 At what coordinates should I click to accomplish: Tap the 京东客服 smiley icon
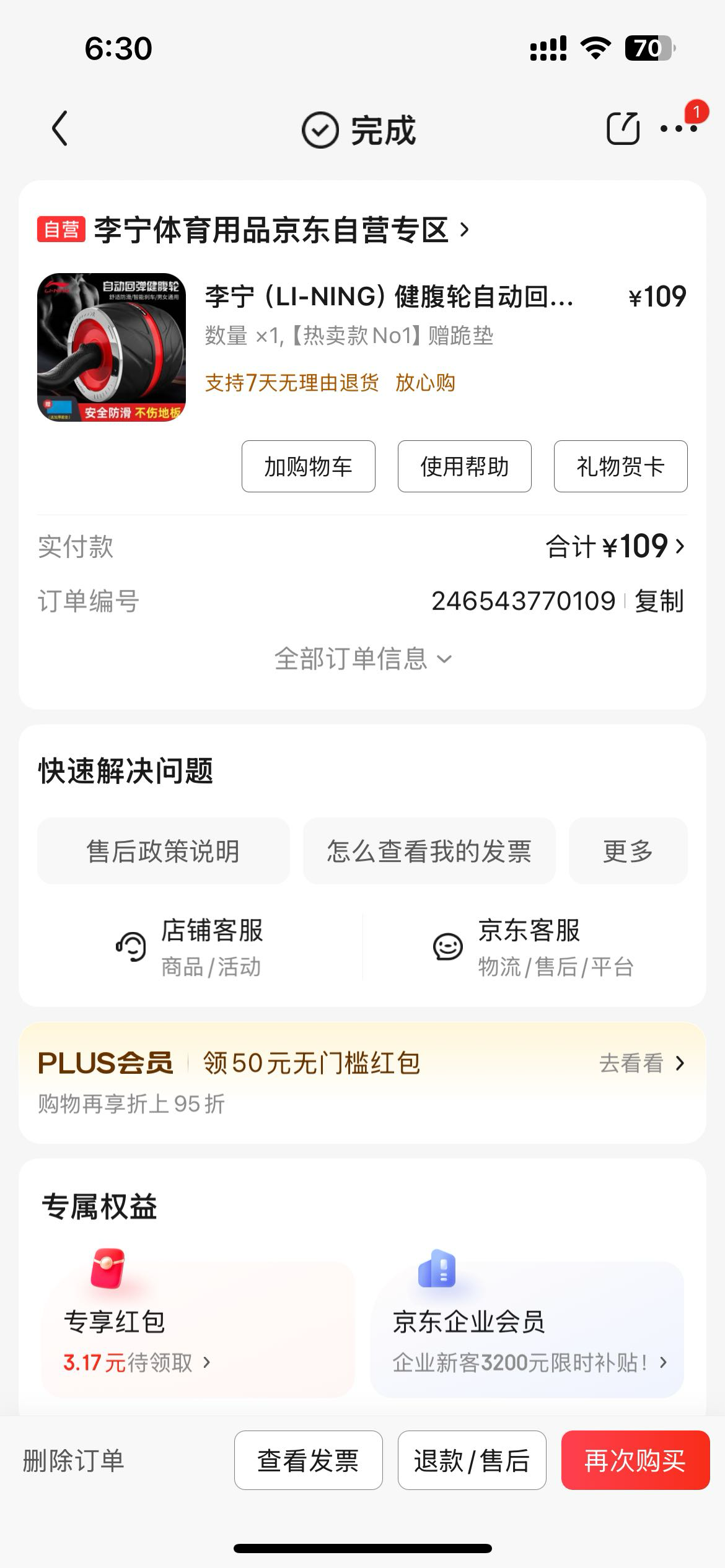[x=448, y=944]
